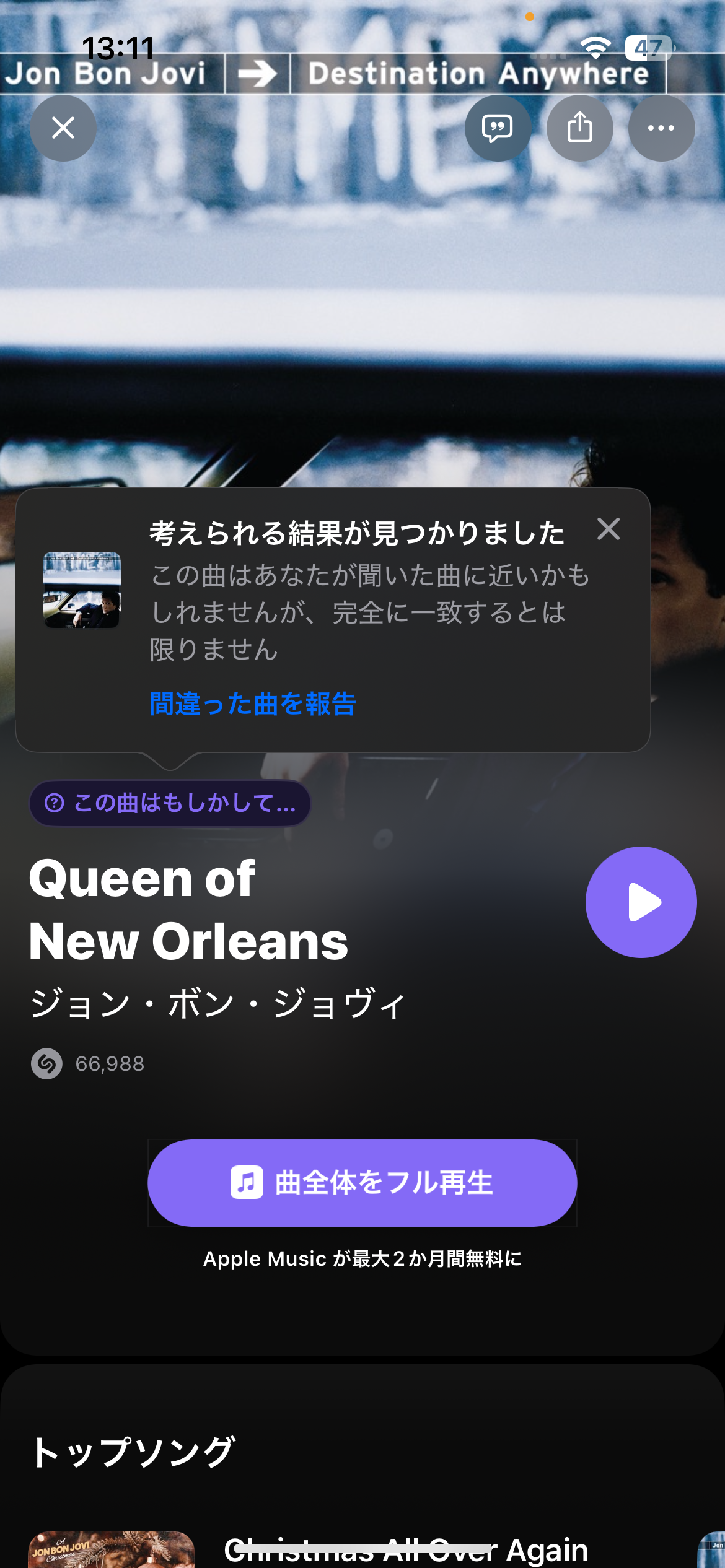Open artist ジョン・ボン・ジョヴィ

pos(218,1003)
